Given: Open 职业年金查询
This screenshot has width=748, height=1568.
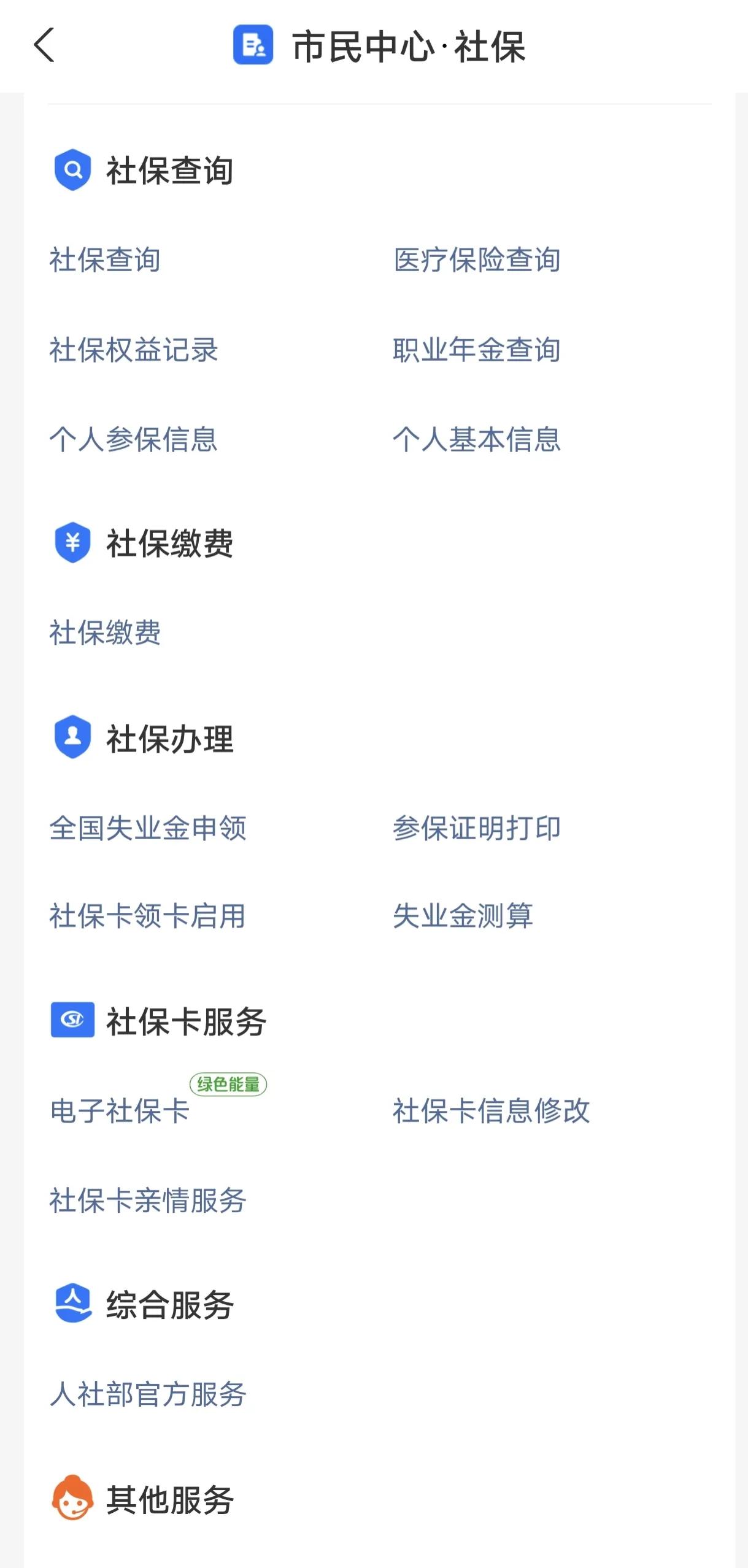Looking at the screenshot, I should point(477,350).
